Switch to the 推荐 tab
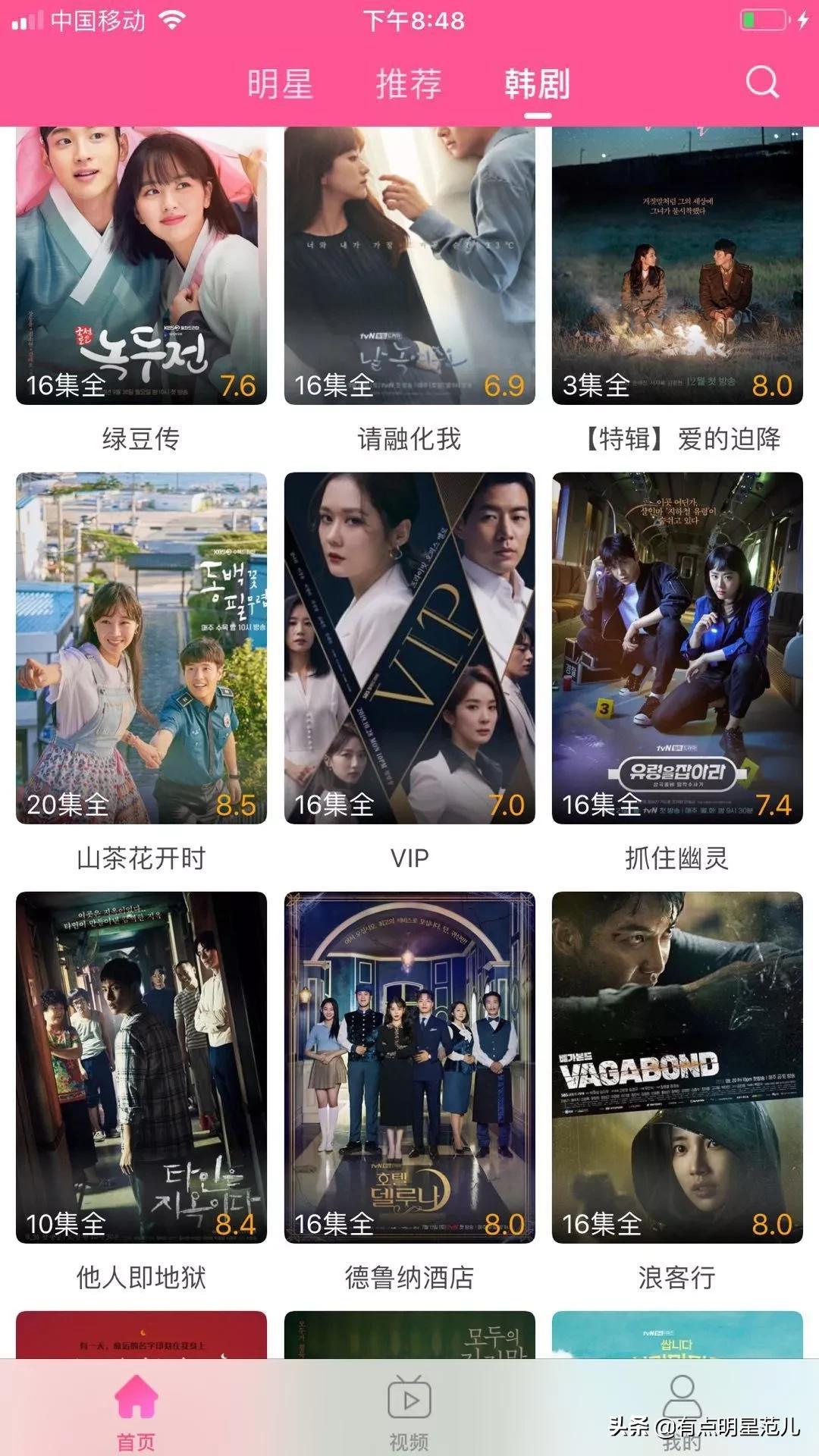 [409, 83]
